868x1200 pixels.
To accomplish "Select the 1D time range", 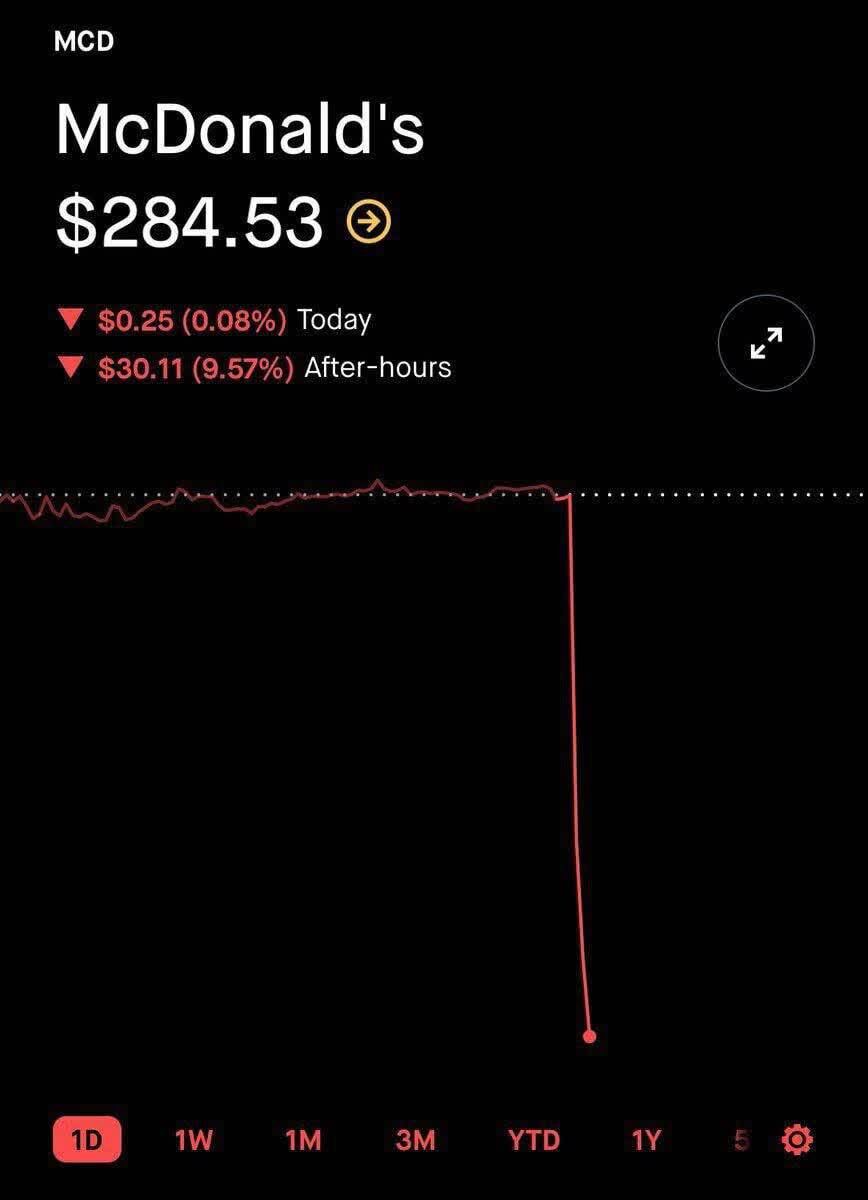I will tap(87, 1140).
